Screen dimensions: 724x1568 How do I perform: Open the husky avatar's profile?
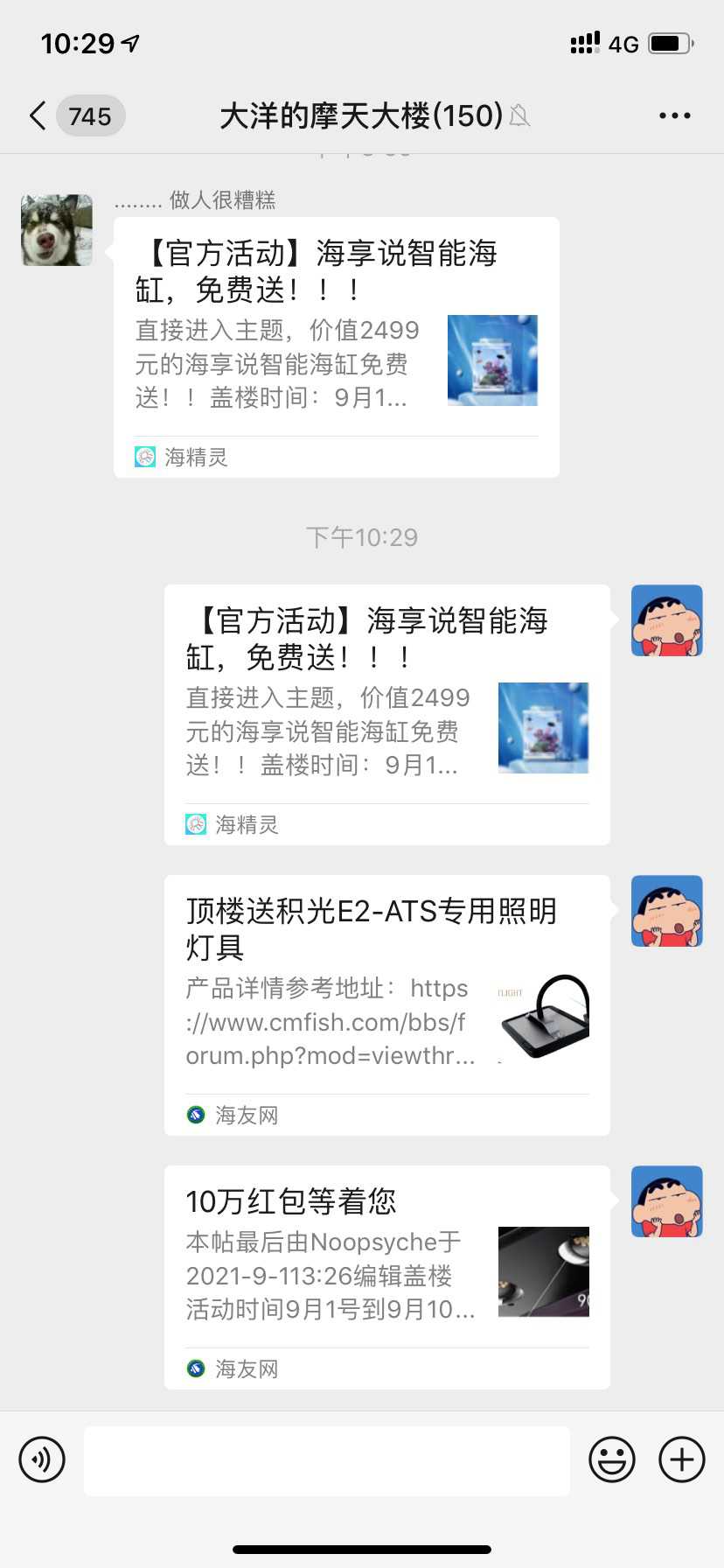[57, 230]
